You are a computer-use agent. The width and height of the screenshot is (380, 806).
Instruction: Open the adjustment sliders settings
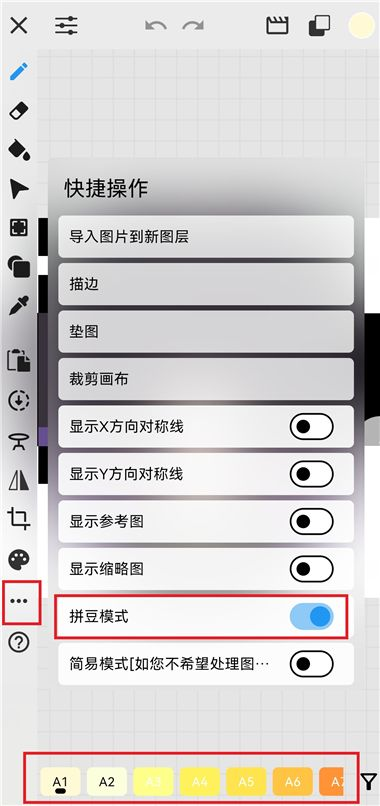(x=66, y=25)
